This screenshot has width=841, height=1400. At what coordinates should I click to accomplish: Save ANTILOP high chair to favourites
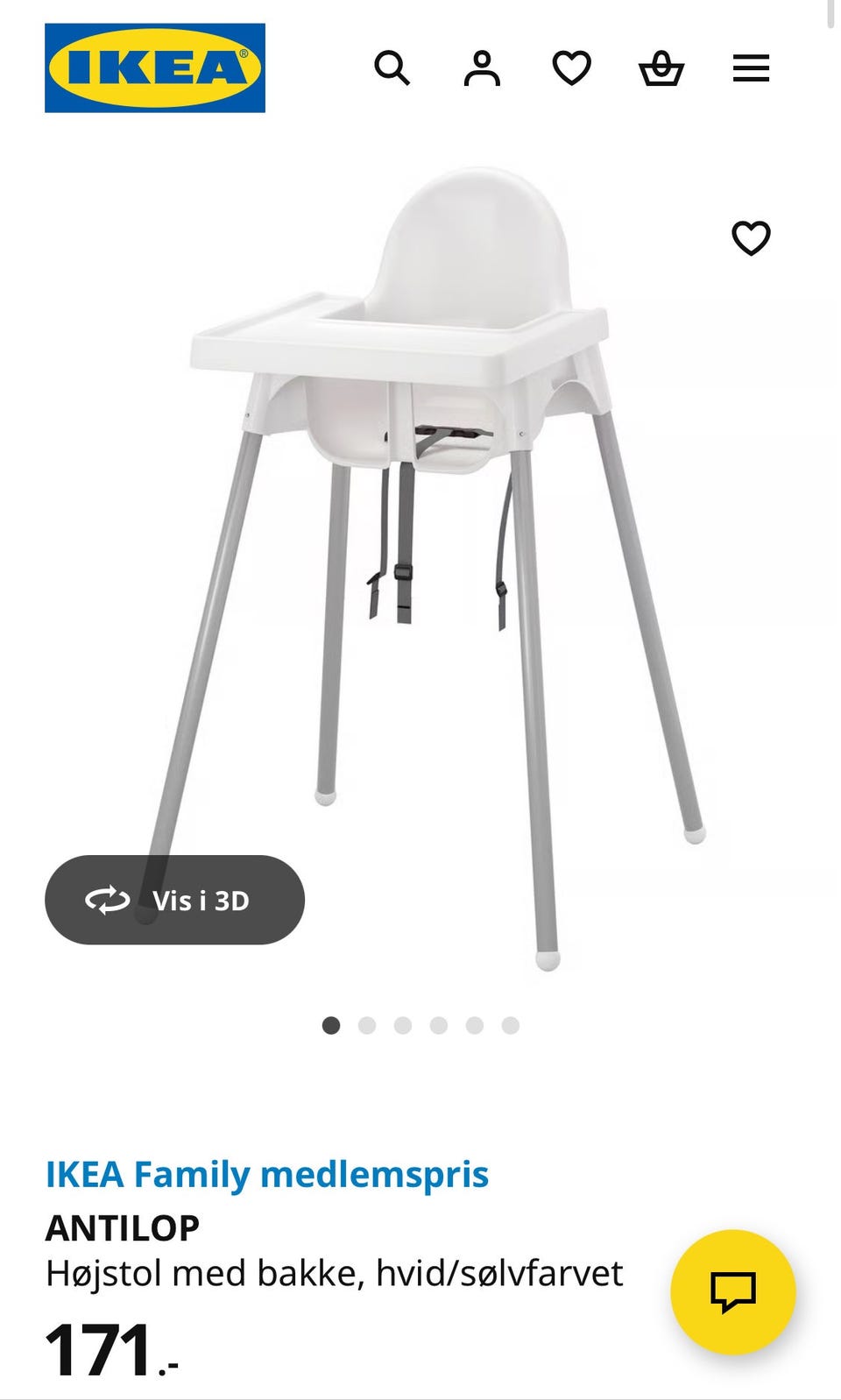(751, 238)
